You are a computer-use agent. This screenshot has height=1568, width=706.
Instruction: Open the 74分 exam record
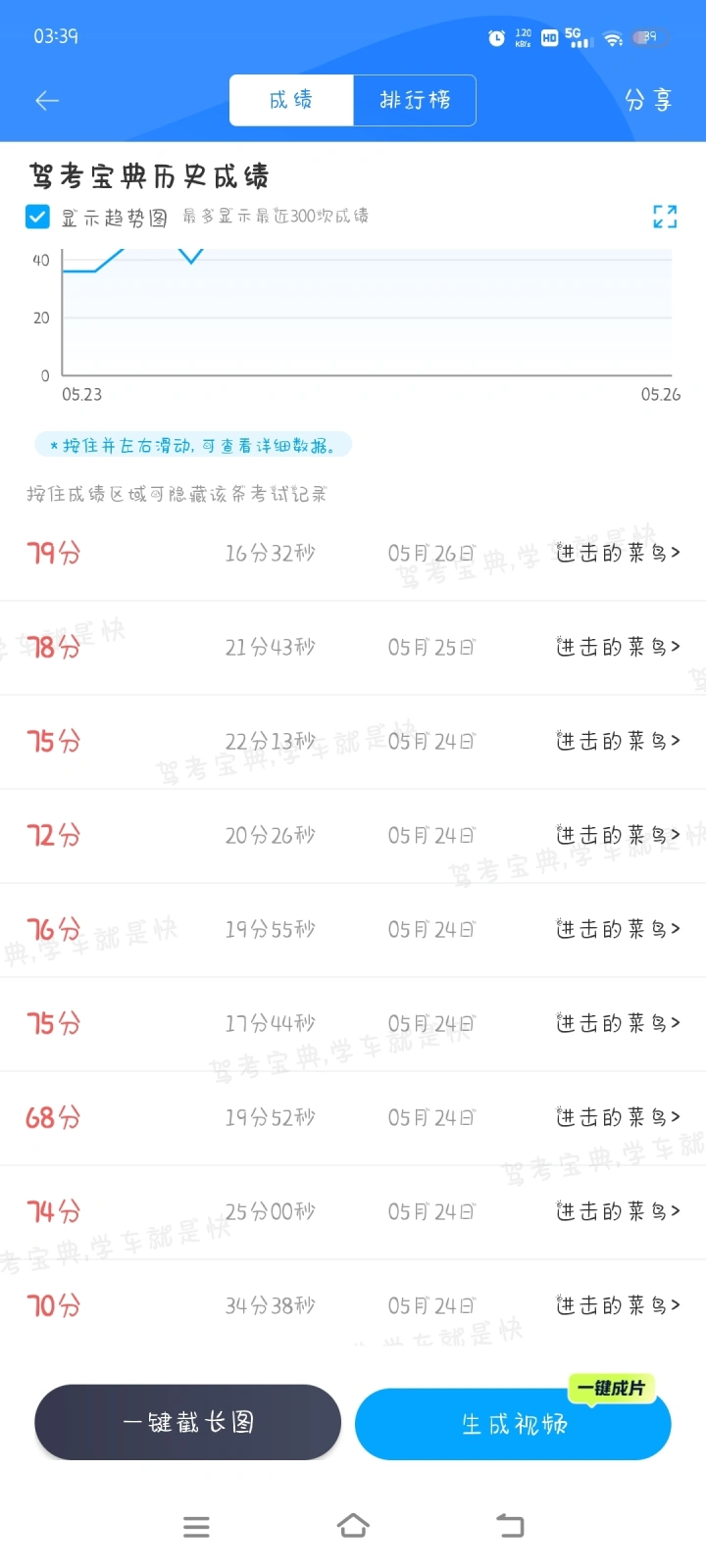(x=353, y=1212)
